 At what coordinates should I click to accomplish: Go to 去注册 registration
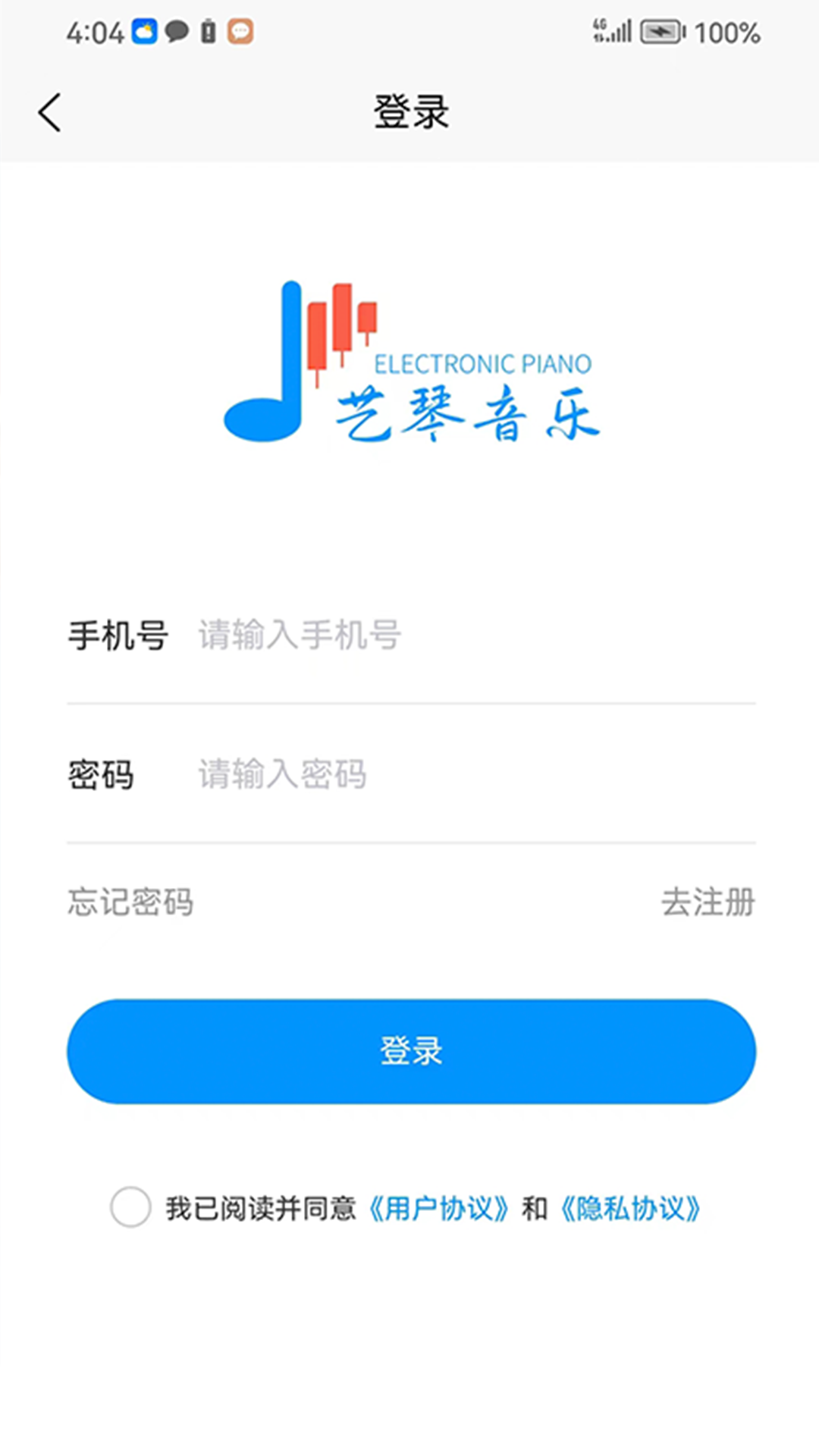pos(708,902)
